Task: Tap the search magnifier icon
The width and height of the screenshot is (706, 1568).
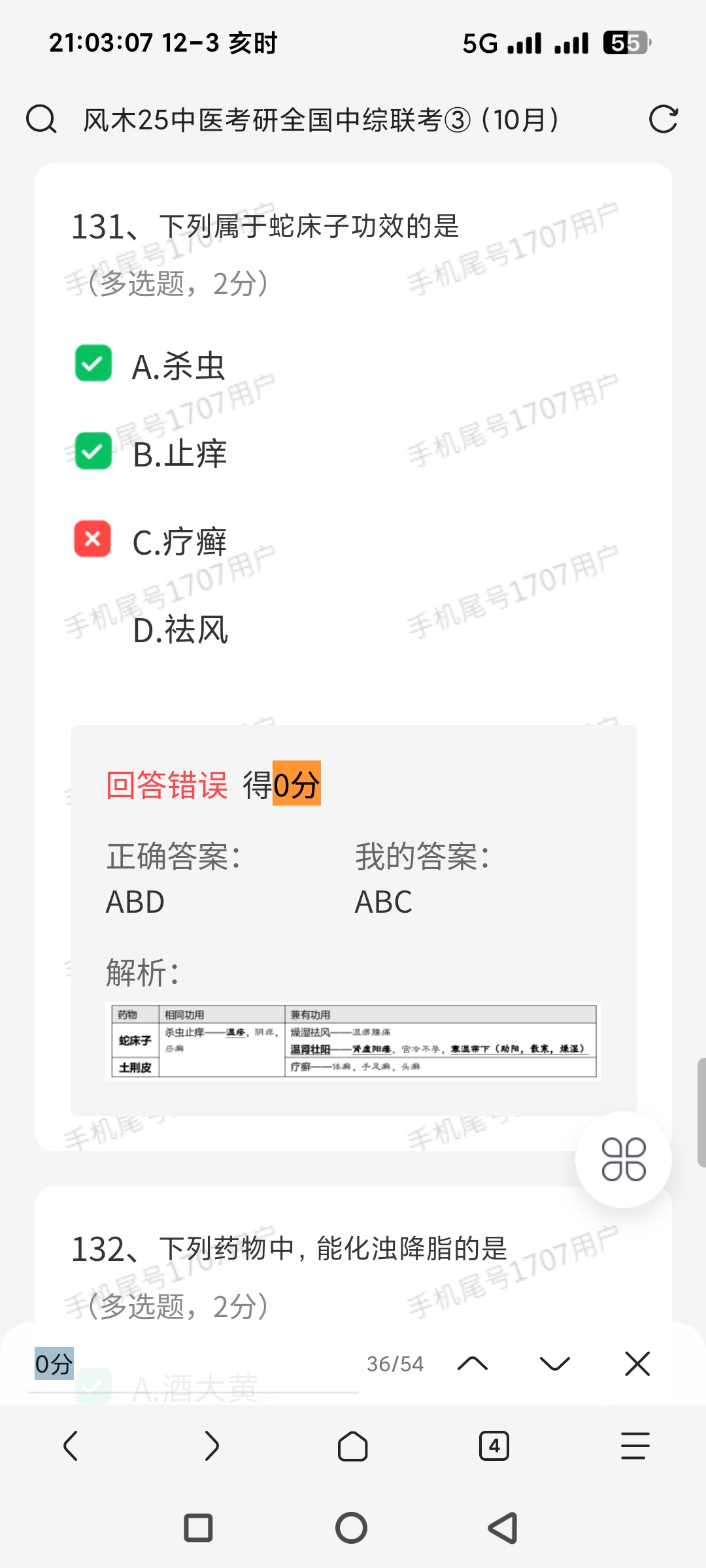Action: (41, 120)
